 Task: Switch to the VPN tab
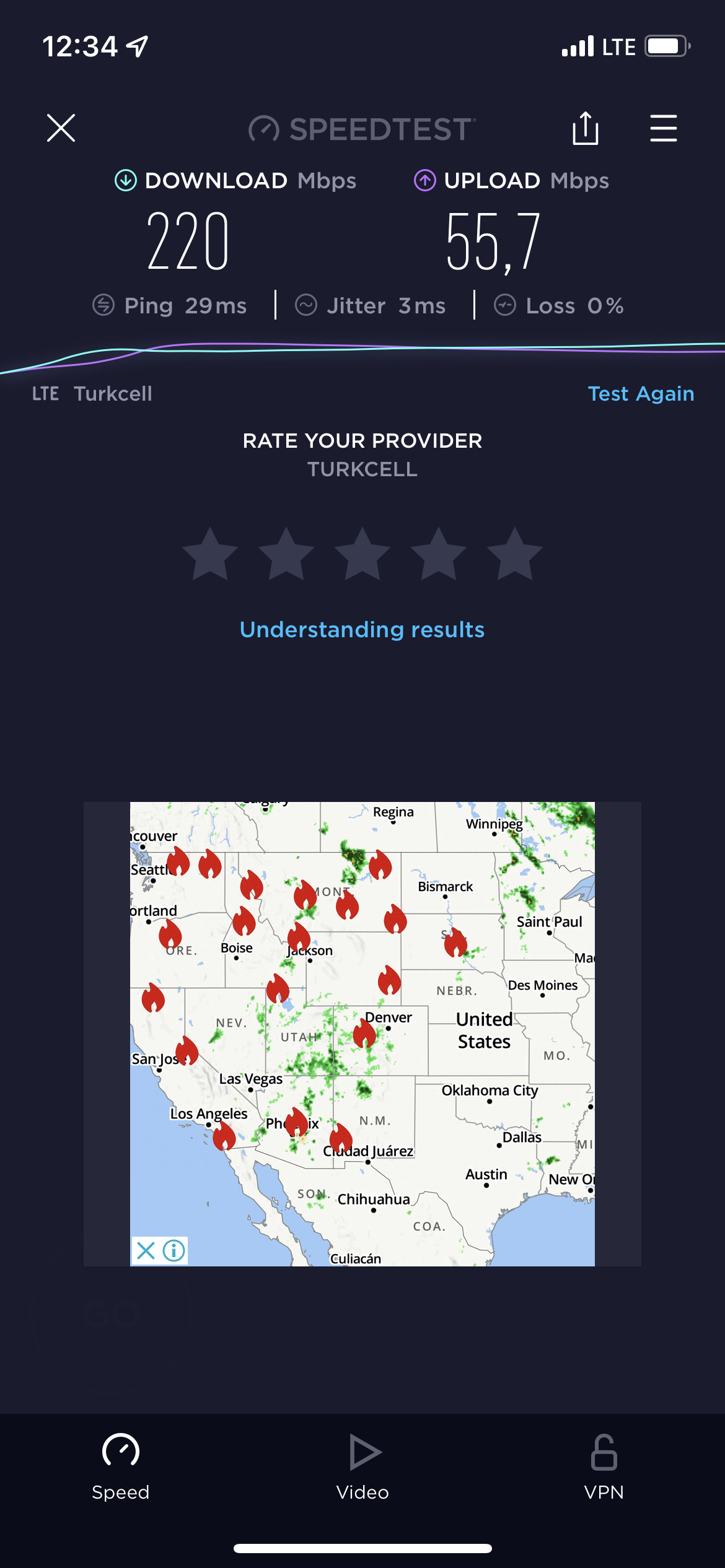tap(604, 1468)
